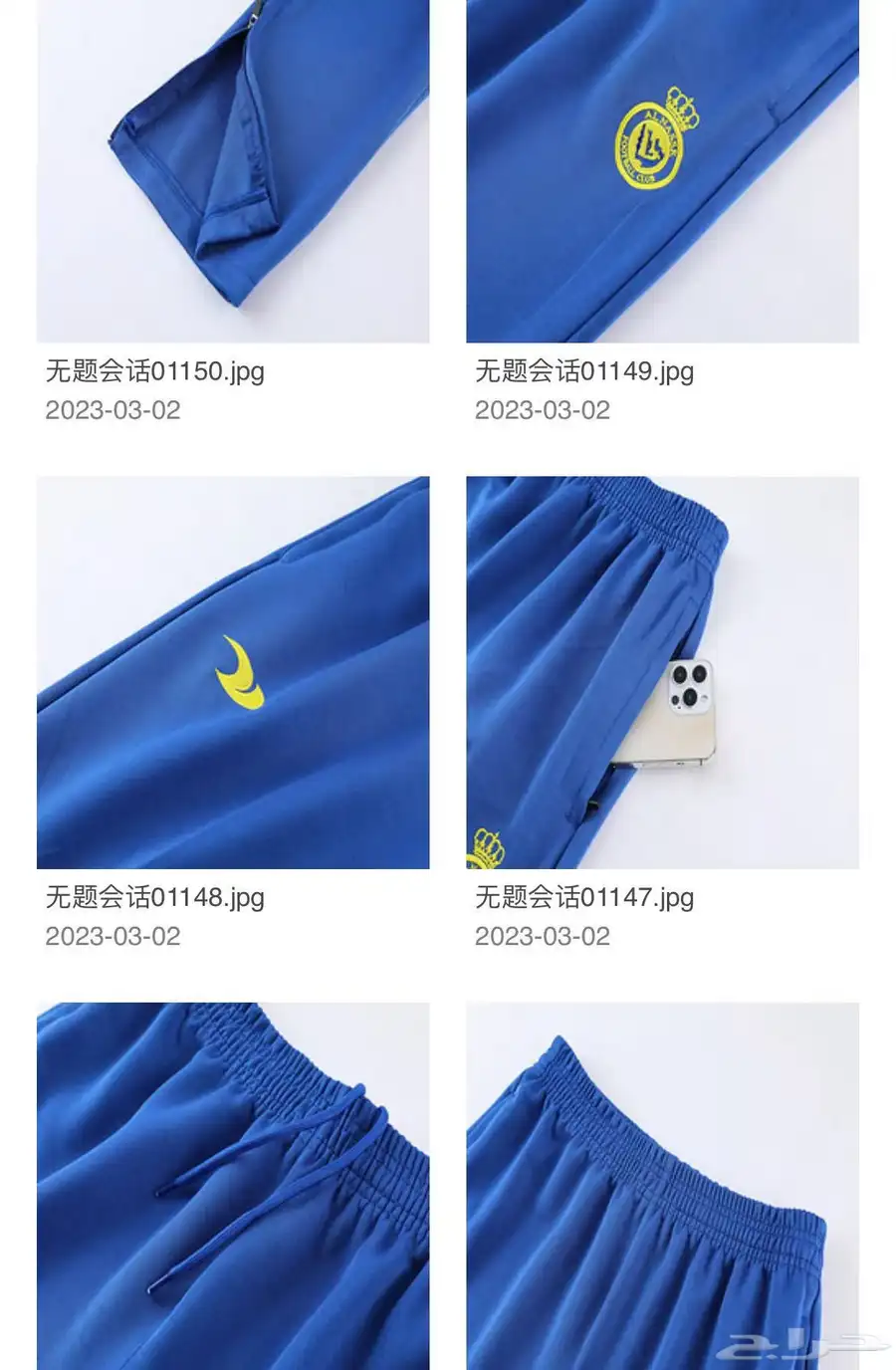View image 无题会话01148.jpg
This screenshot has height=1370, width=896.
click(233, 672)
